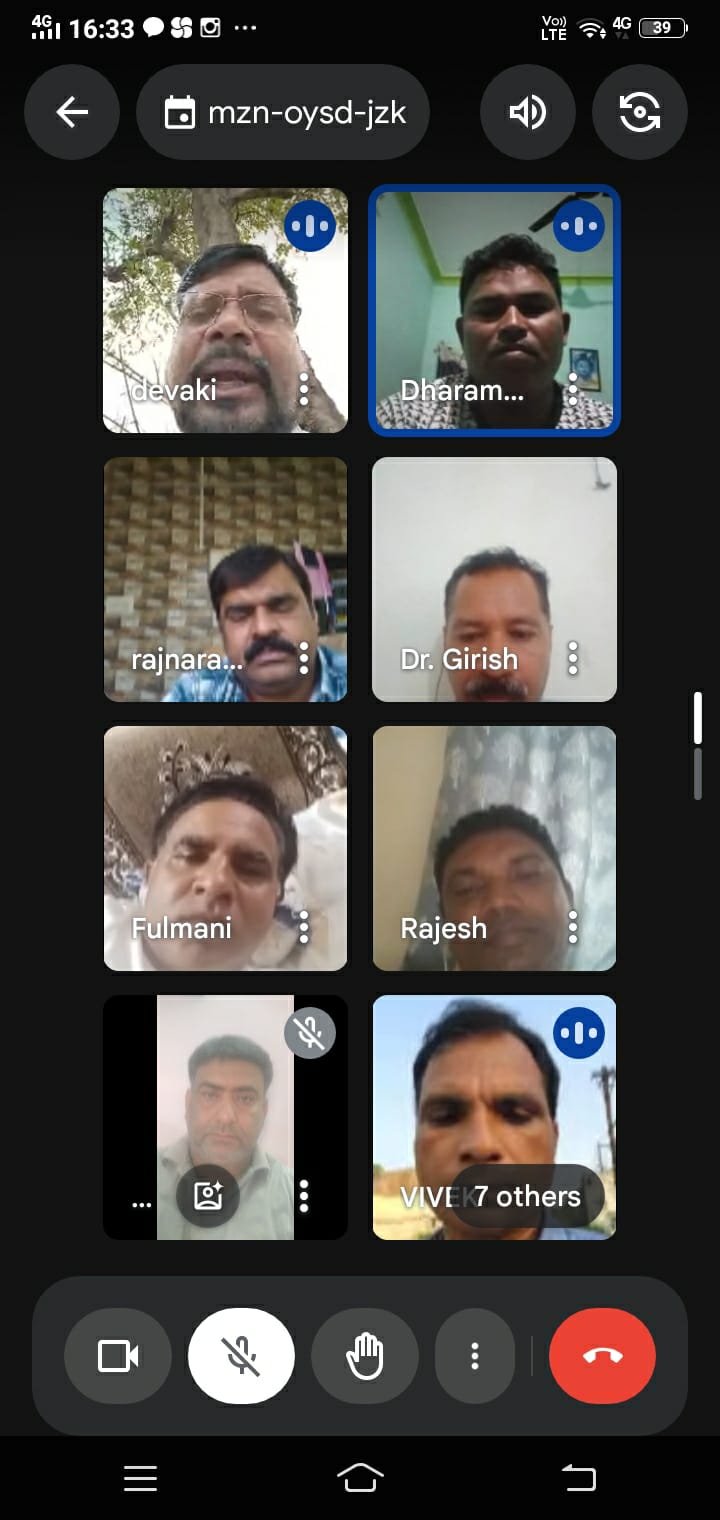Change audio output speaker

point(527,113)
